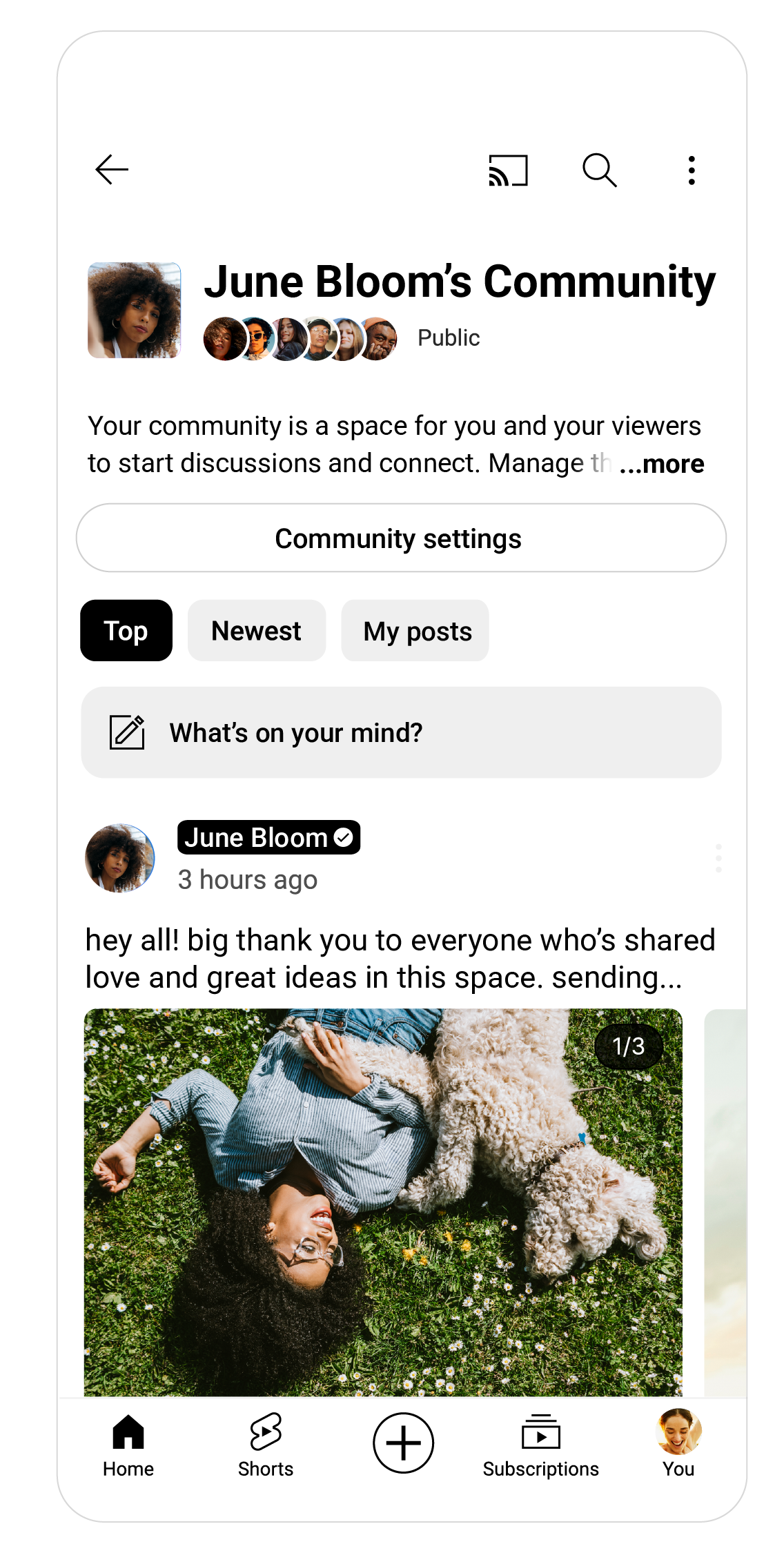Screen dimensions: 784x1553
Task: Open options menu on June Bloom's post
Action: point(718,858)
